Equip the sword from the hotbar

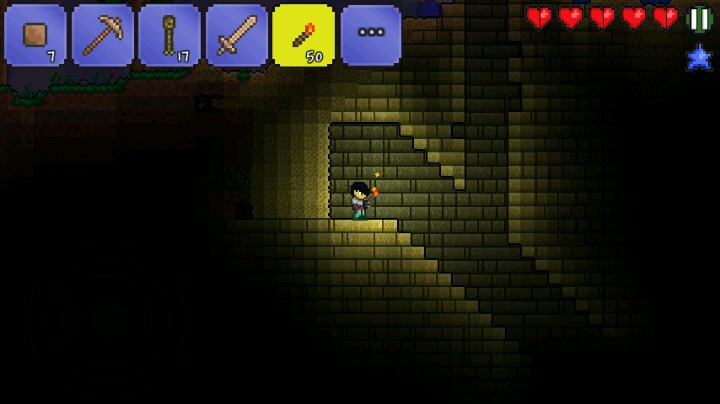237,35
